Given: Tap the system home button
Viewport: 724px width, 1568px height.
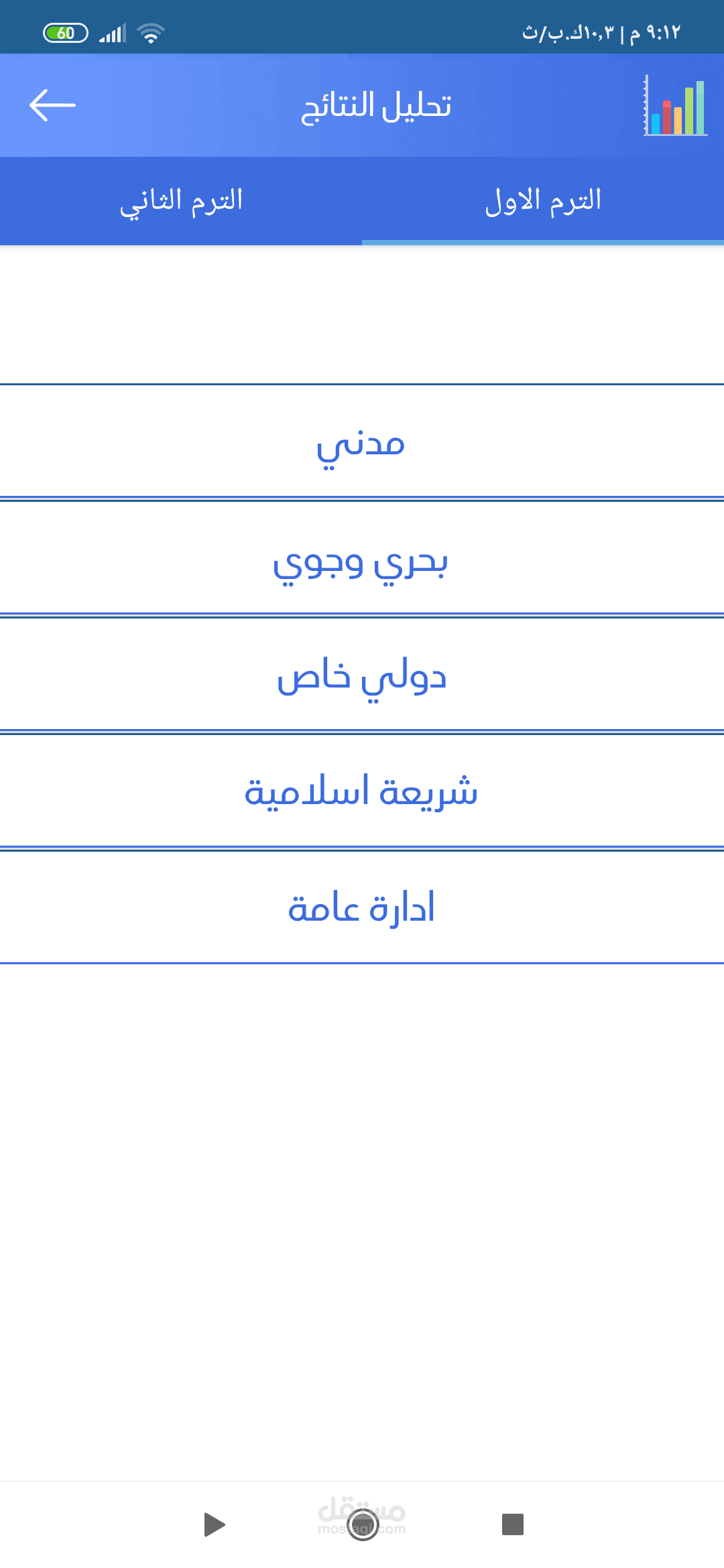Looking at the screenshot, I should [x=363, y=1524].
